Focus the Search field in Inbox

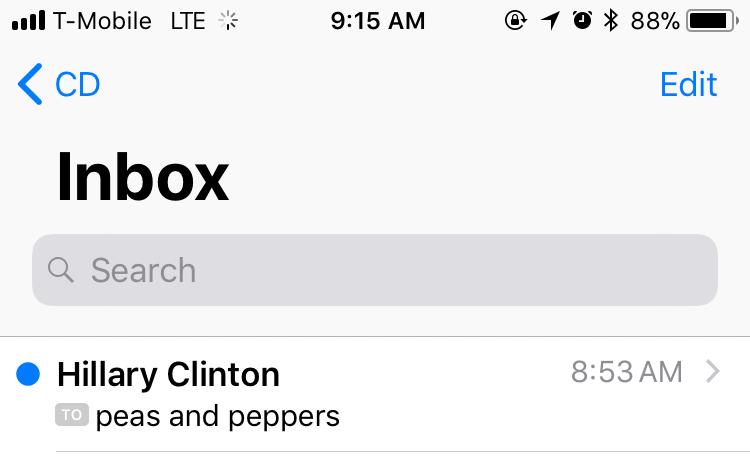374,270
